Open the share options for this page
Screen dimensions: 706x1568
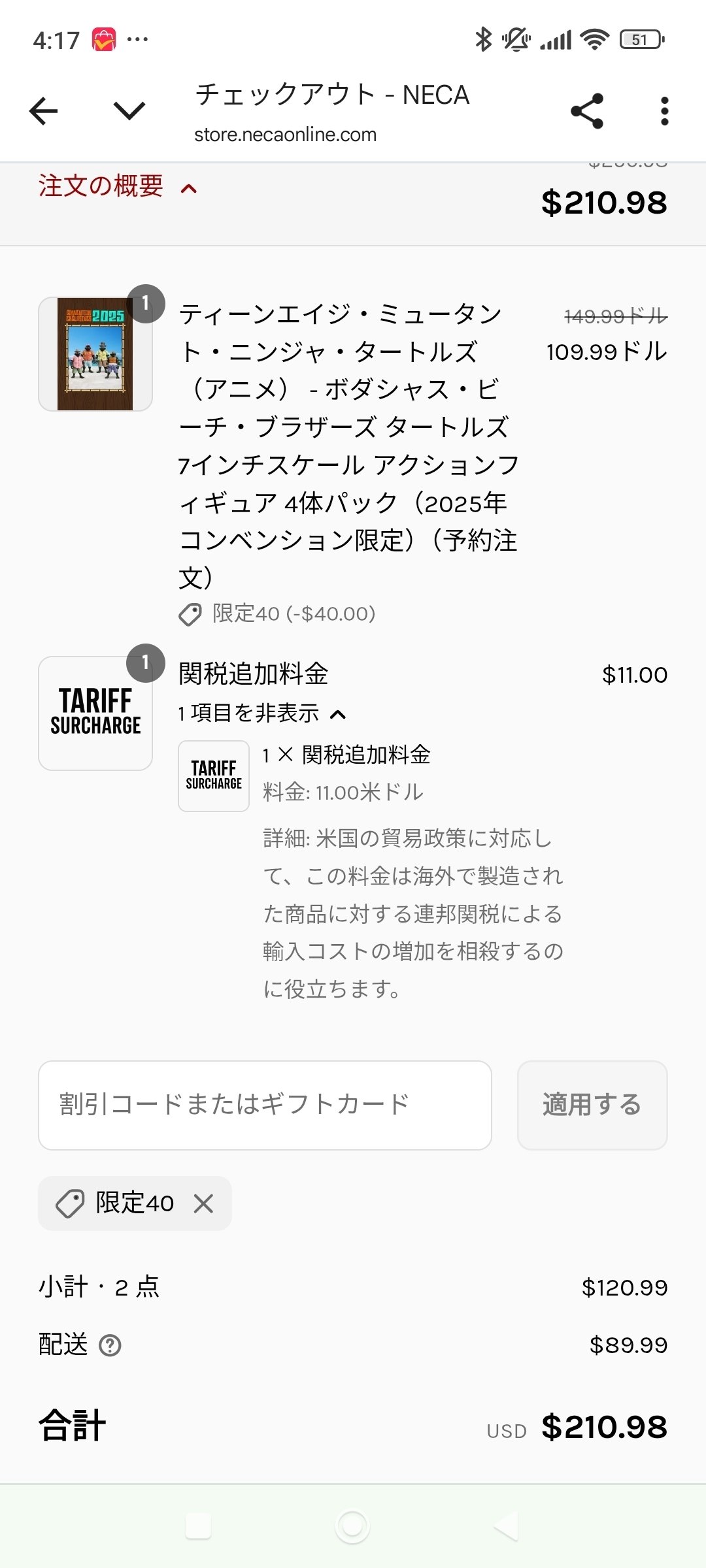point(587,110)
